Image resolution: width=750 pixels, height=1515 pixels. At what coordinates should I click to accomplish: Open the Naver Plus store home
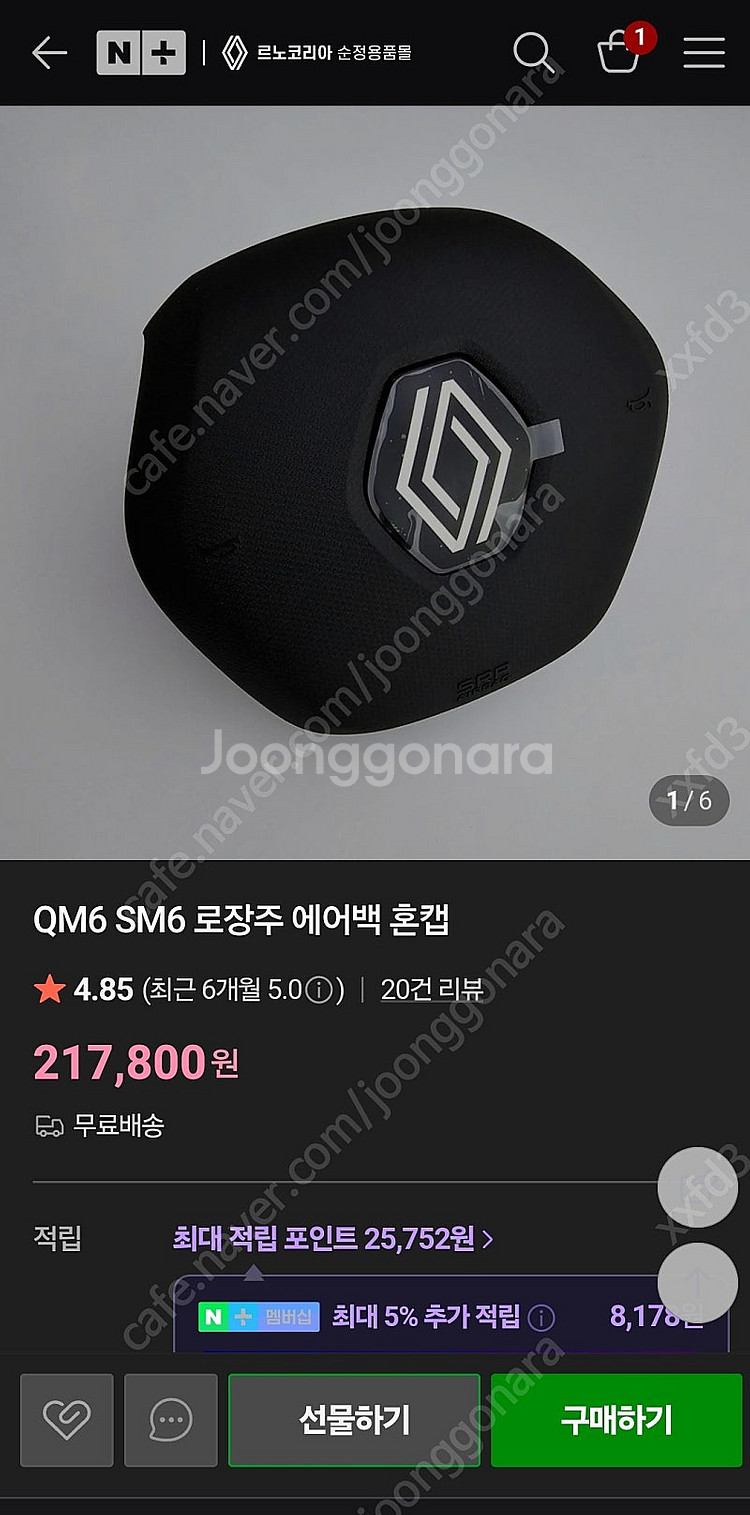[141, 53]
